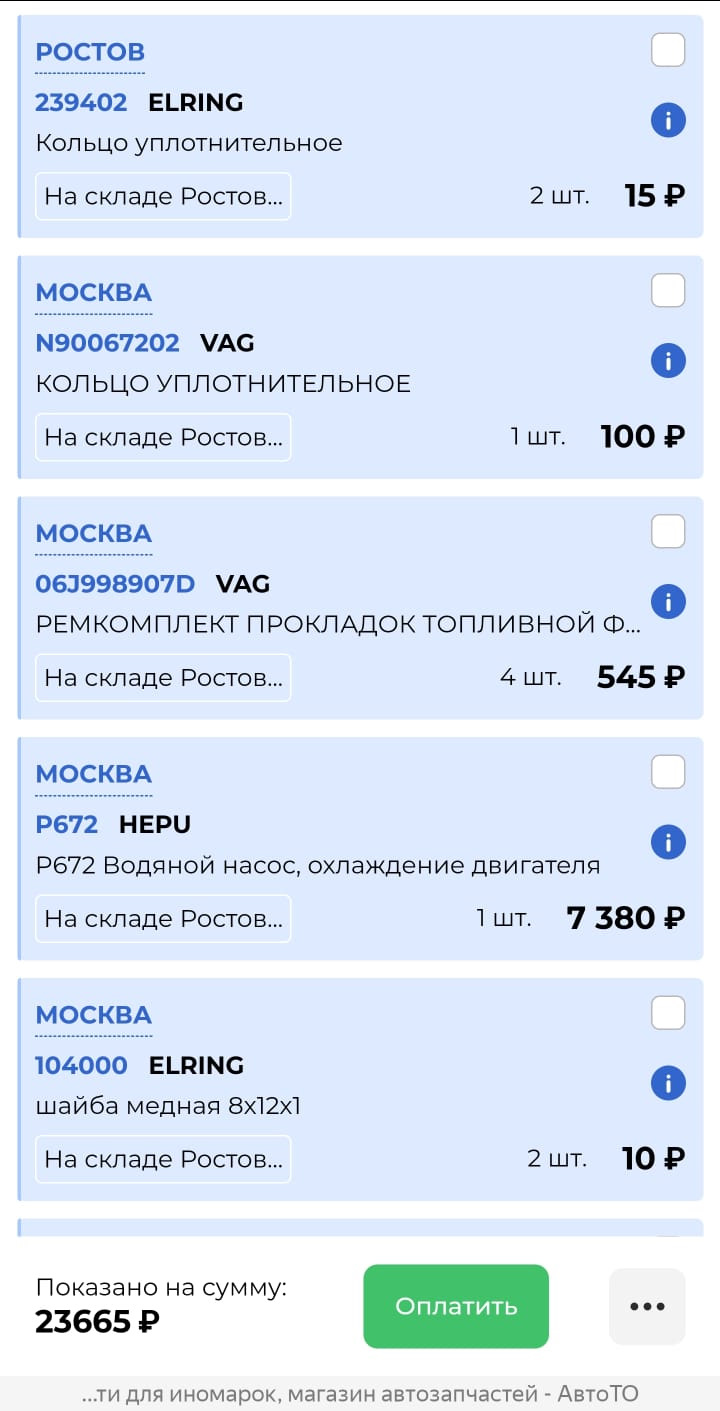Change stock location for VAG N90067202
720x1411 pixels.
[x=163, y=437]
